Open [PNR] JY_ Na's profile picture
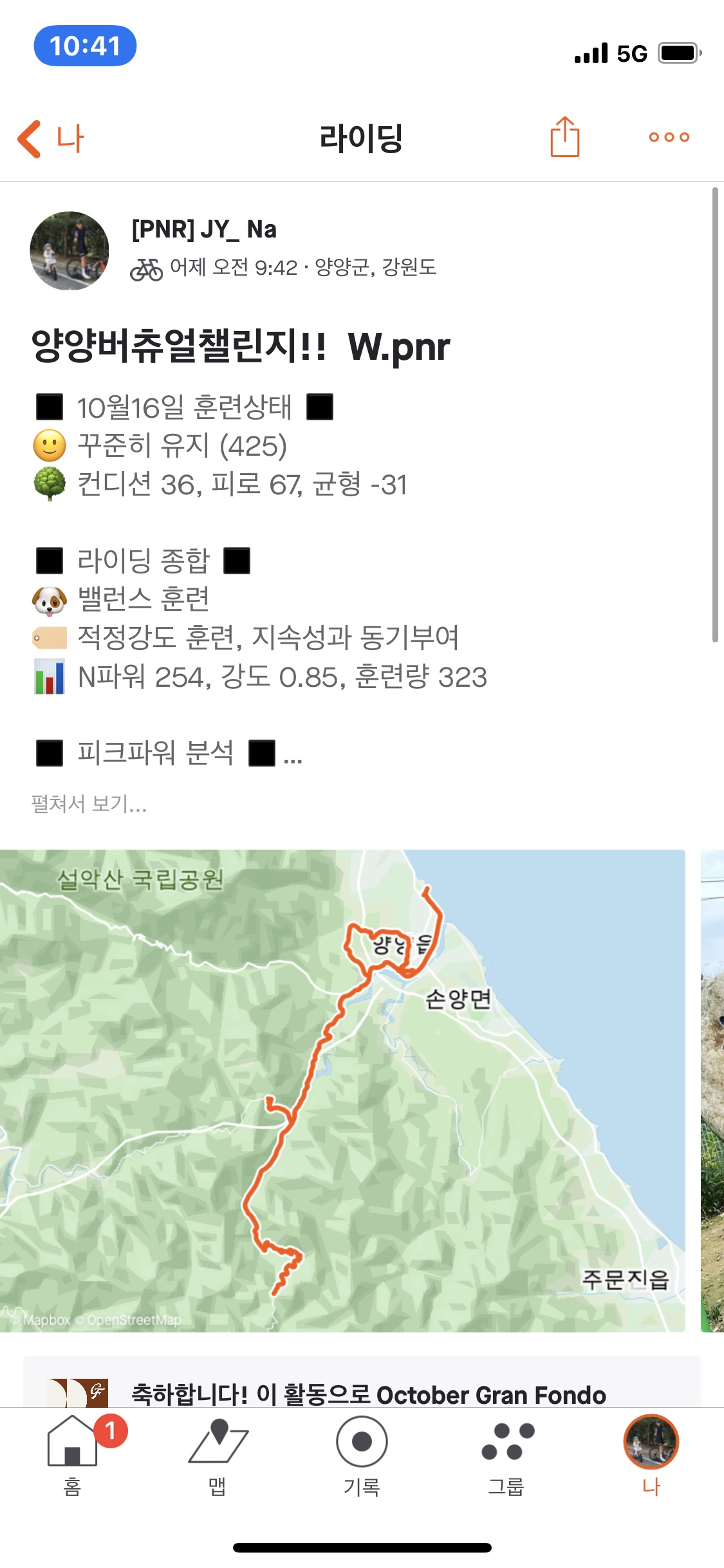This screenshot has height=1568, width=724. 70,251
